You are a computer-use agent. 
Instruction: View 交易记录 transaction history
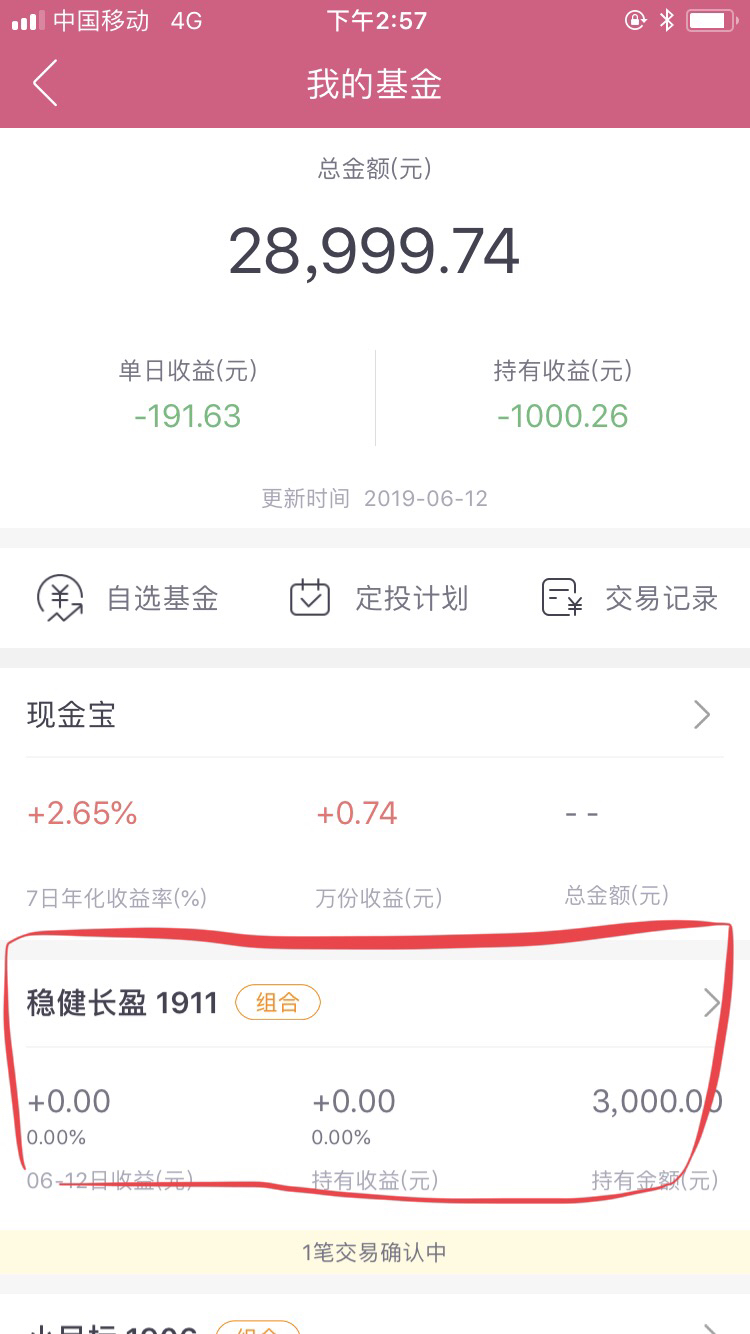tap(630, 598)
